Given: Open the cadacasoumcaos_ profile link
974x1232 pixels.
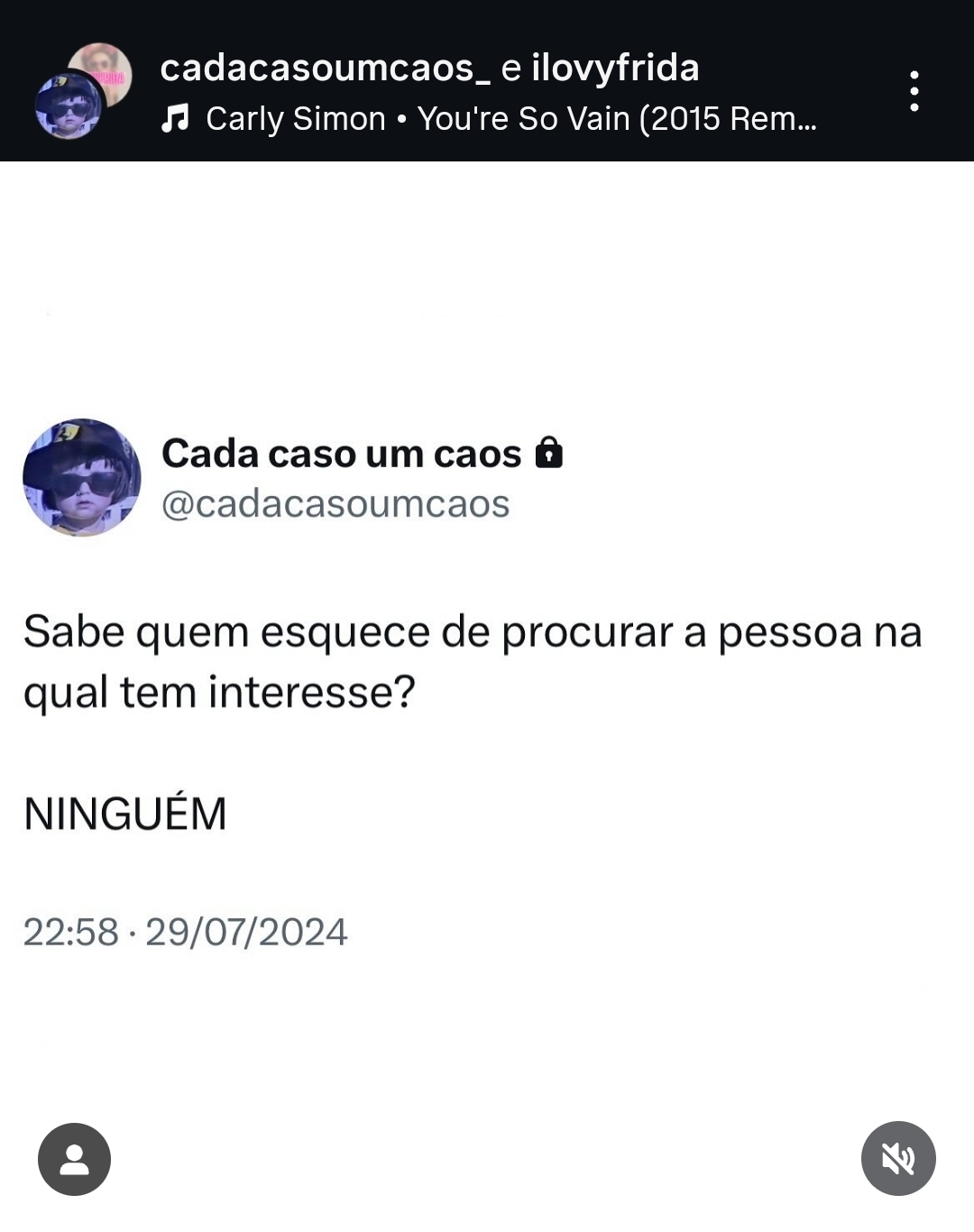Looking at the screenshot, I should coord(325,68).
